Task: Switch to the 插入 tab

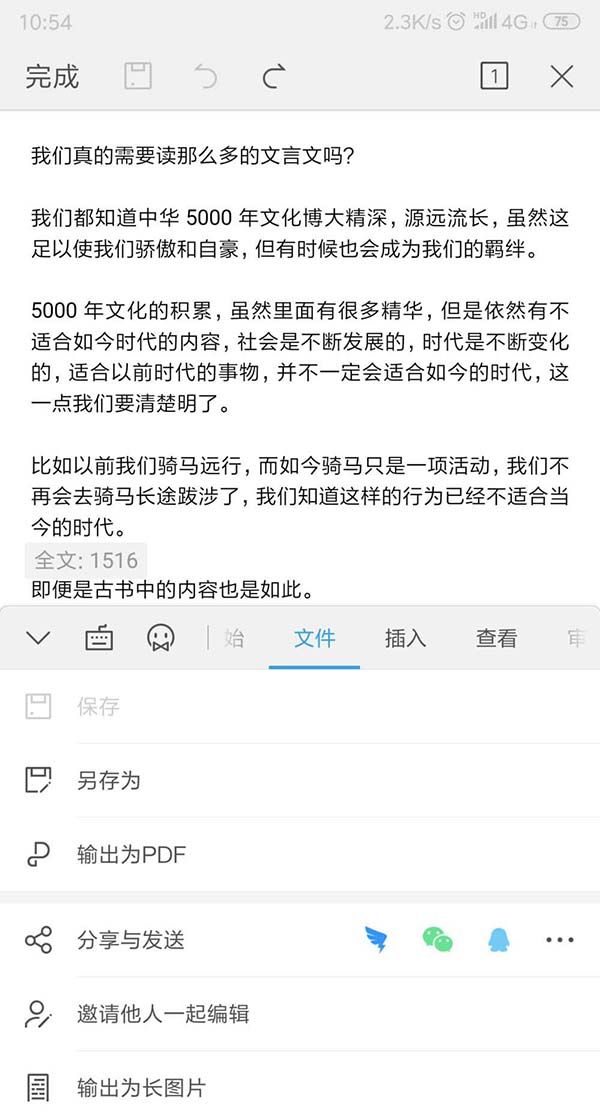Action: (405, 639)
